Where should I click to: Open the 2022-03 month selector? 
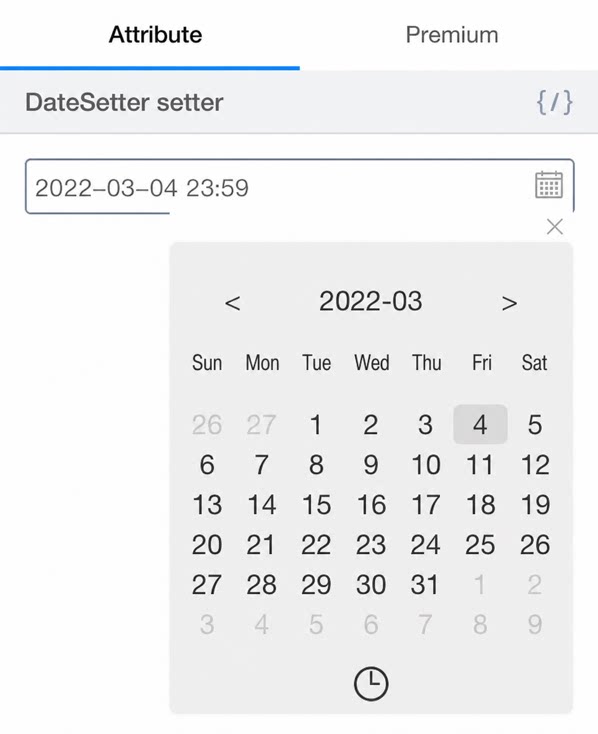click(370, 301)
